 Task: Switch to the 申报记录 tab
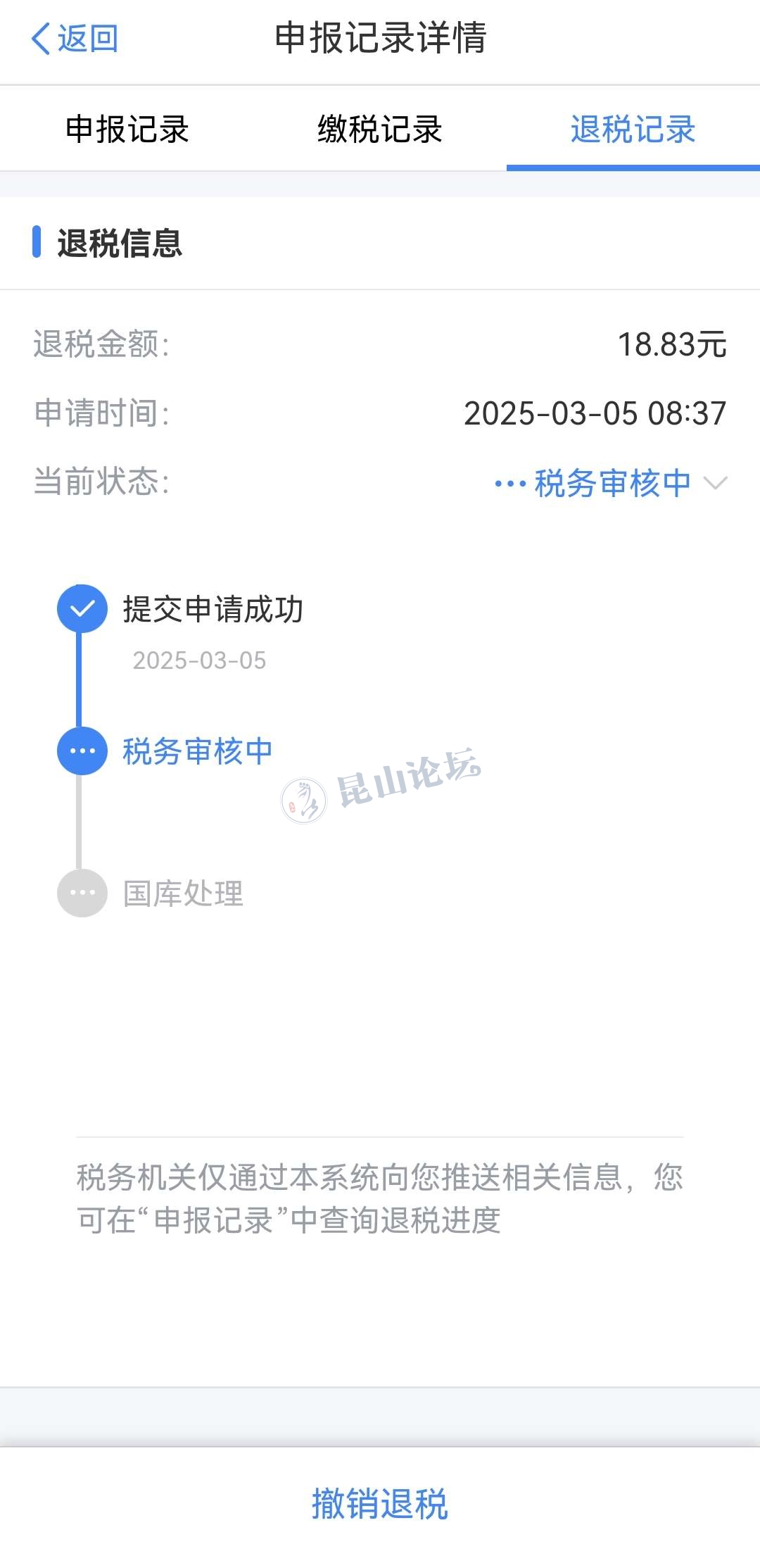click(x=127, y=130)
